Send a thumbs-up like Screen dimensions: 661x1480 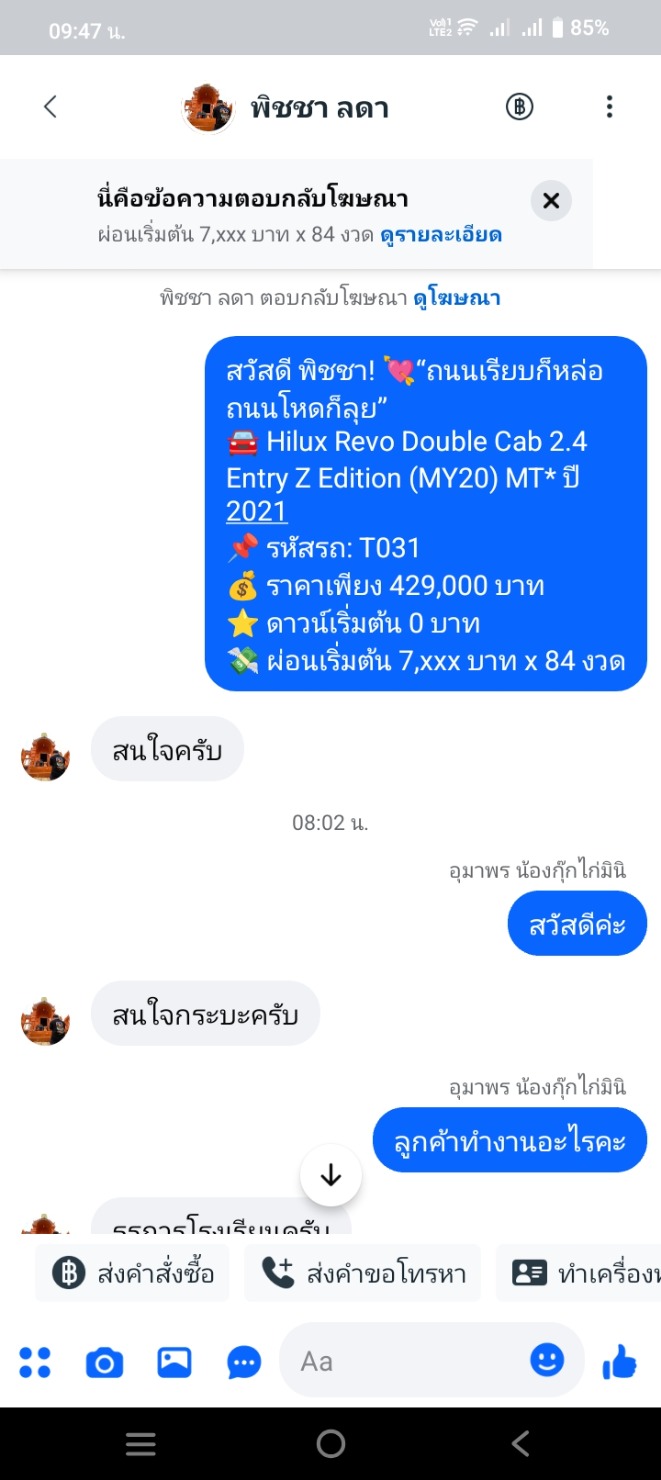pyautogui.click(x=620, y=1361)
